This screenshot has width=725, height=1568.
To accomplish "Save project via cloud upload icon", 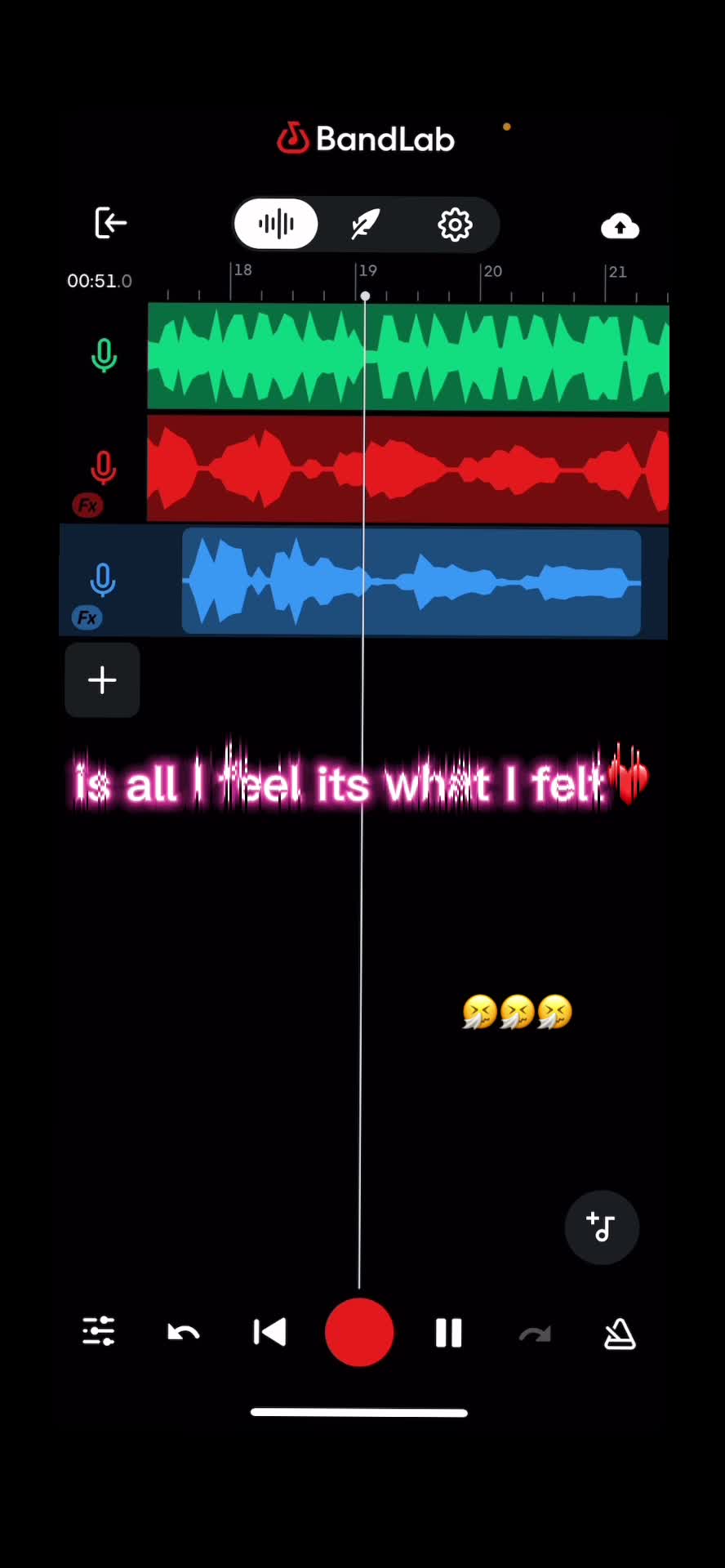I will tap(620, 226).
